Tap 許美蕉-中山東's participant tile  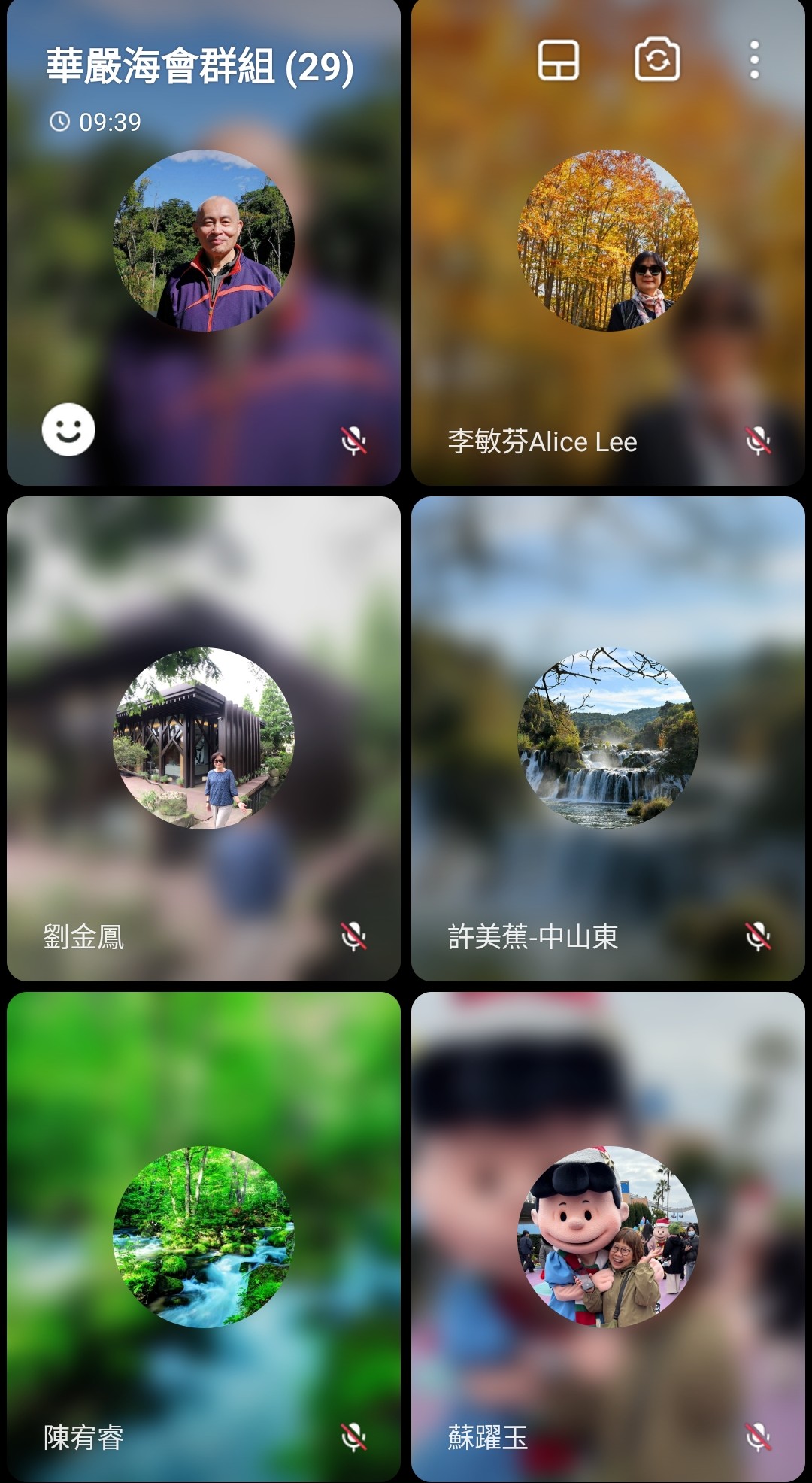[x=607, y=738]
